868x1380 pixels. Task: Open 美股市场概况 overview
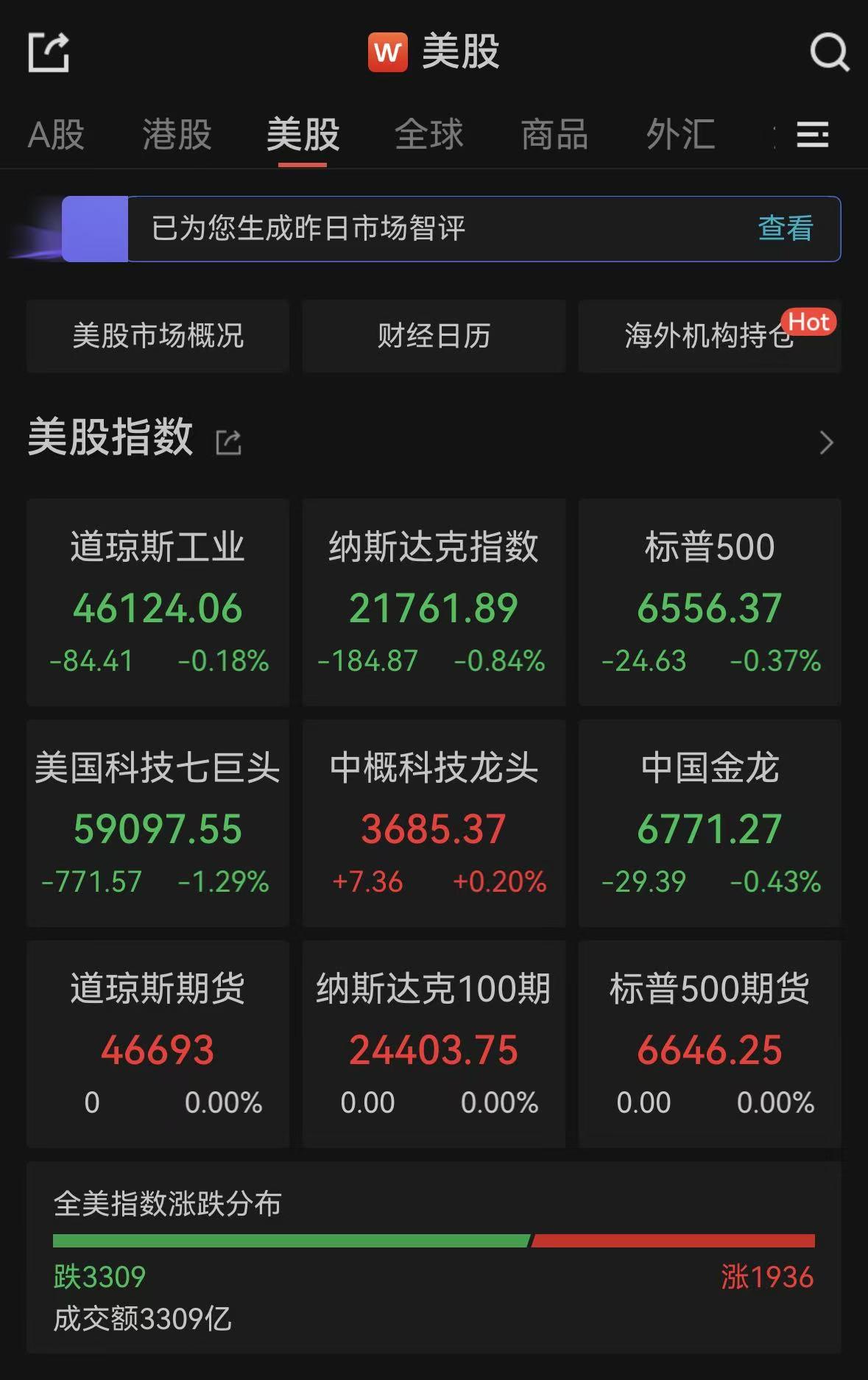point(158,336)
